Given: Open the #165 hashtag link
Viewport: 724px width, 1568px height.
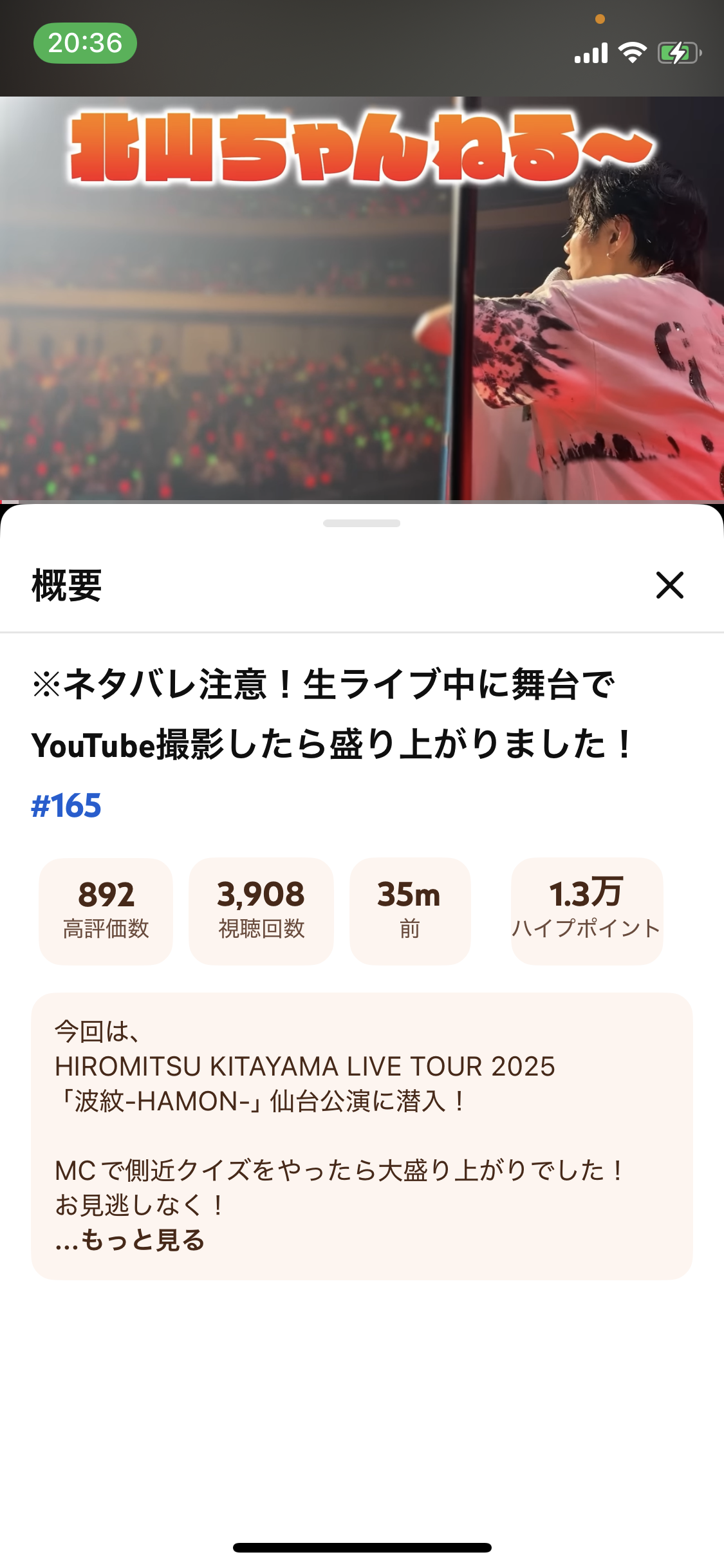Looking at the screenshot, I should point(66,805).
